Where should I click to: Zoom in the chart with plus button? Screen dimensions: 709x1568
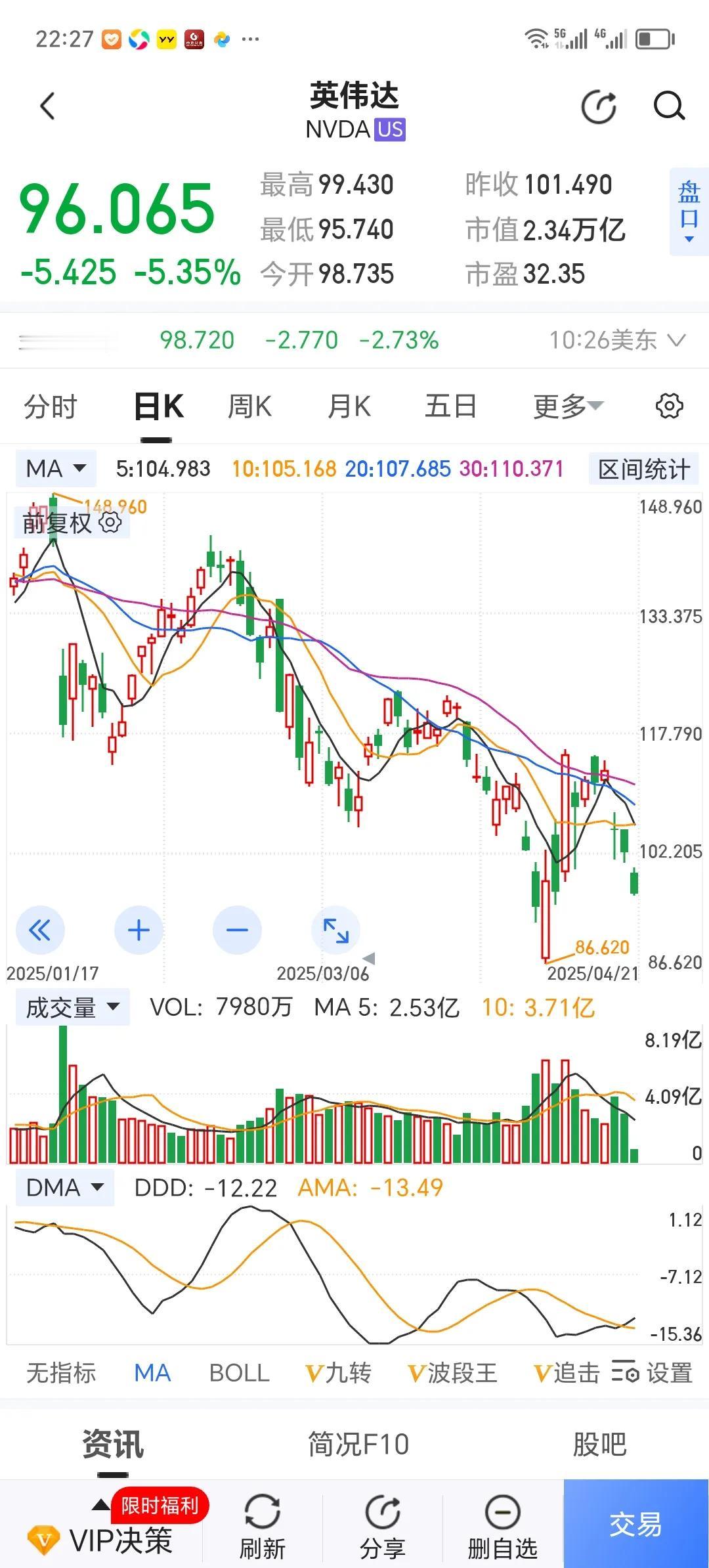(x=139, y=930)
